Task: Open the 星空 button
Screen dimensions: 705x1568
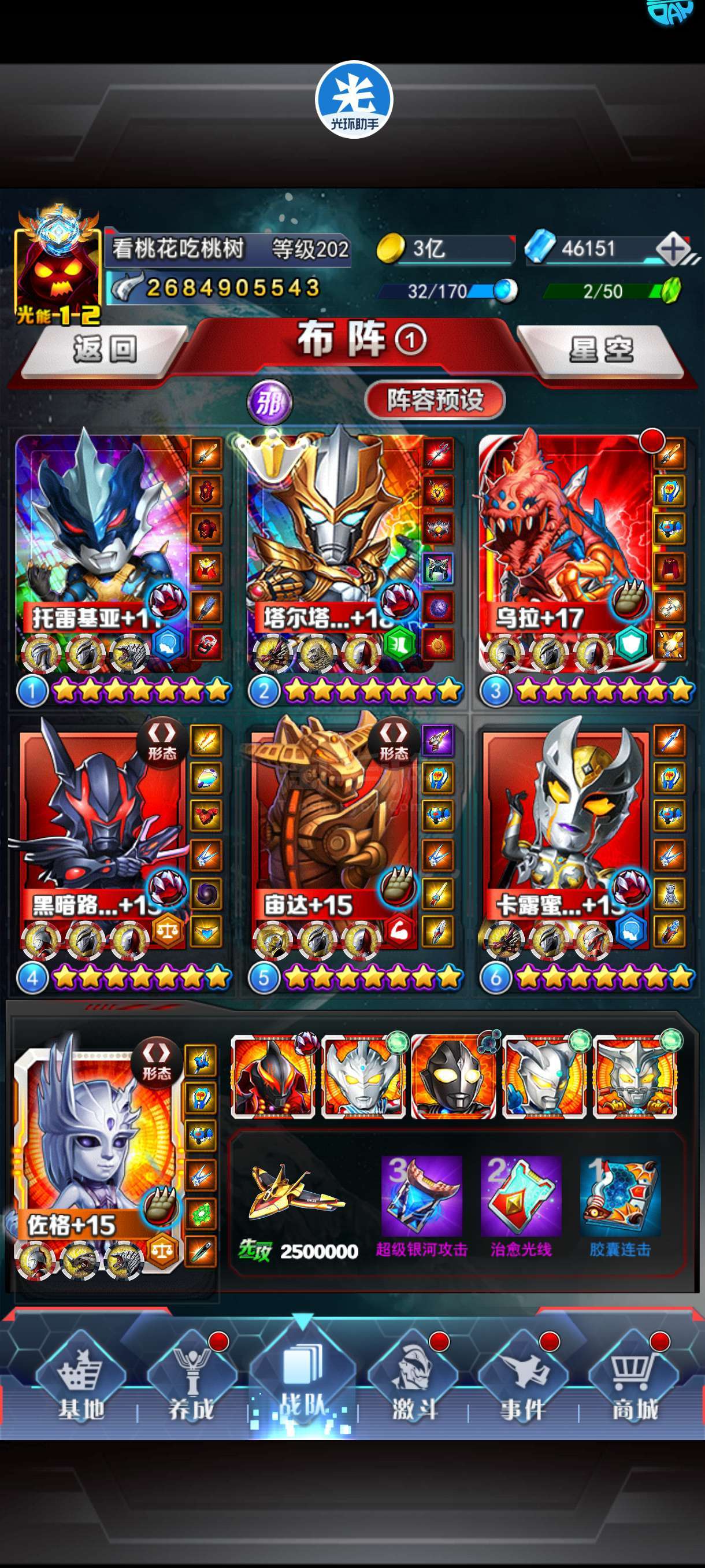Action: pyautogui.click(x=600, y=350)
